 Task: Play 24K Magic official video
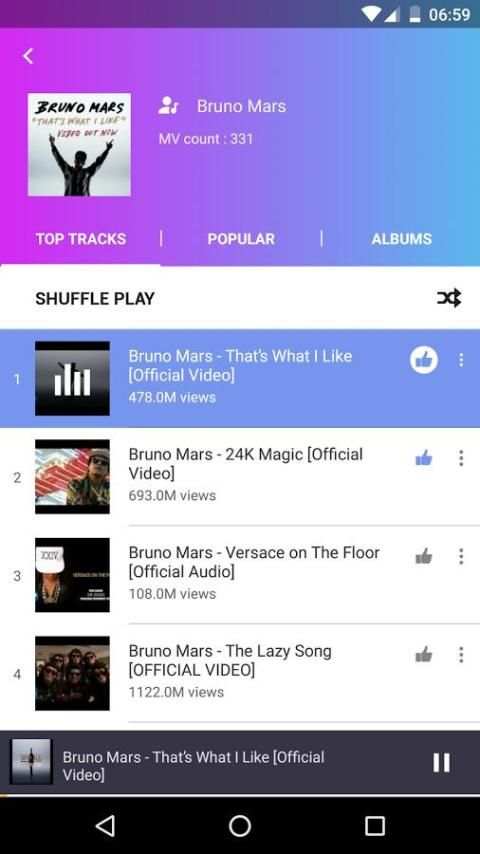(x=240, y=477)
